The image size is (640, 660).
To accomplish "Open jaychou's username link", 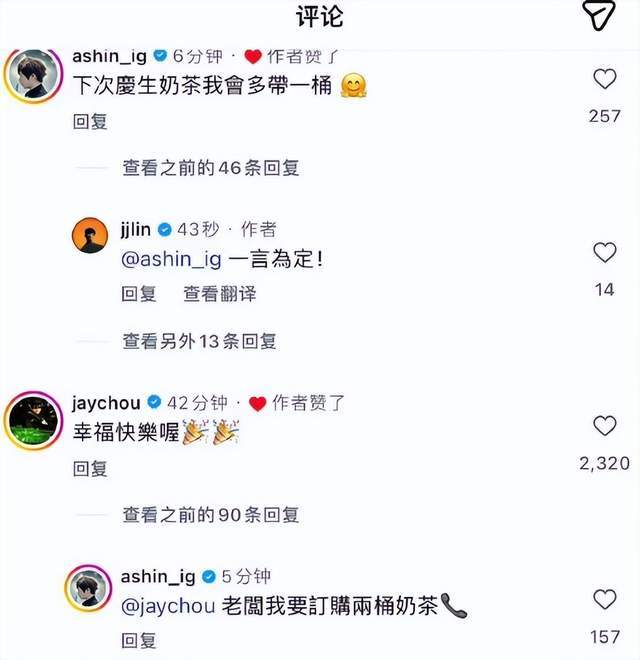I will coord(106,403).
